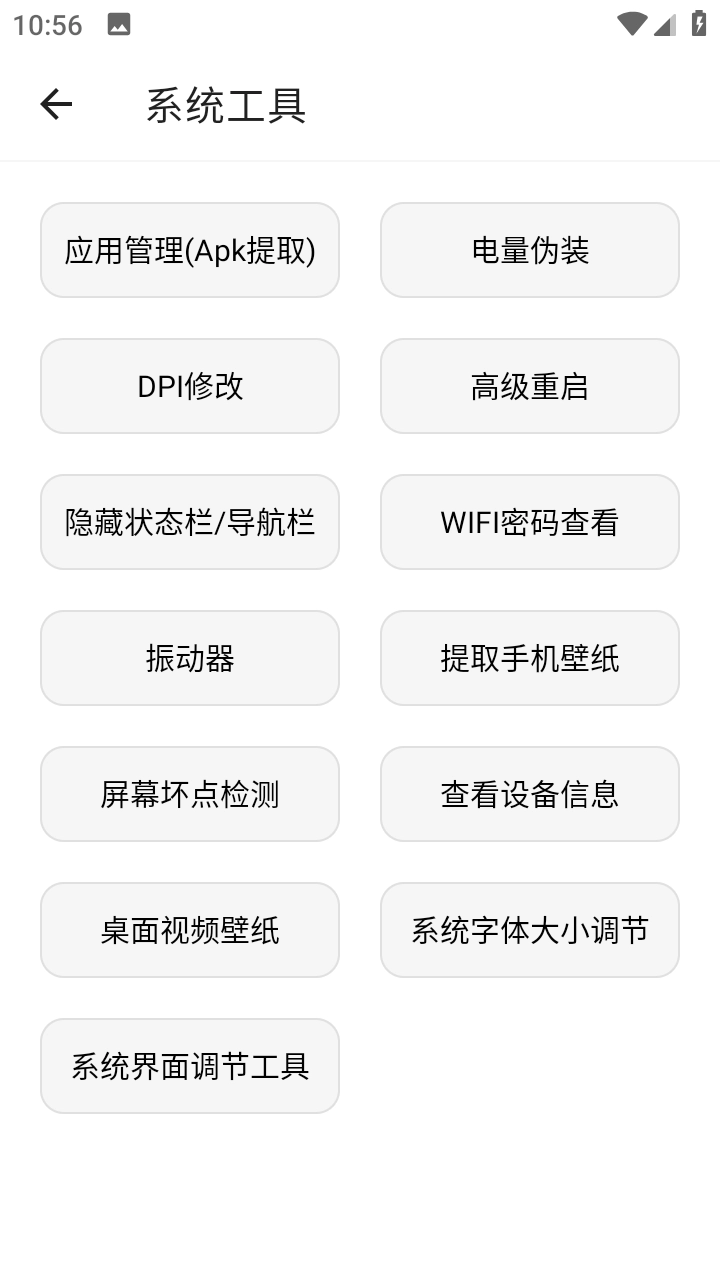
Task: Open 应用管理(Apk提取) tool
Action: tap(190, 250)
